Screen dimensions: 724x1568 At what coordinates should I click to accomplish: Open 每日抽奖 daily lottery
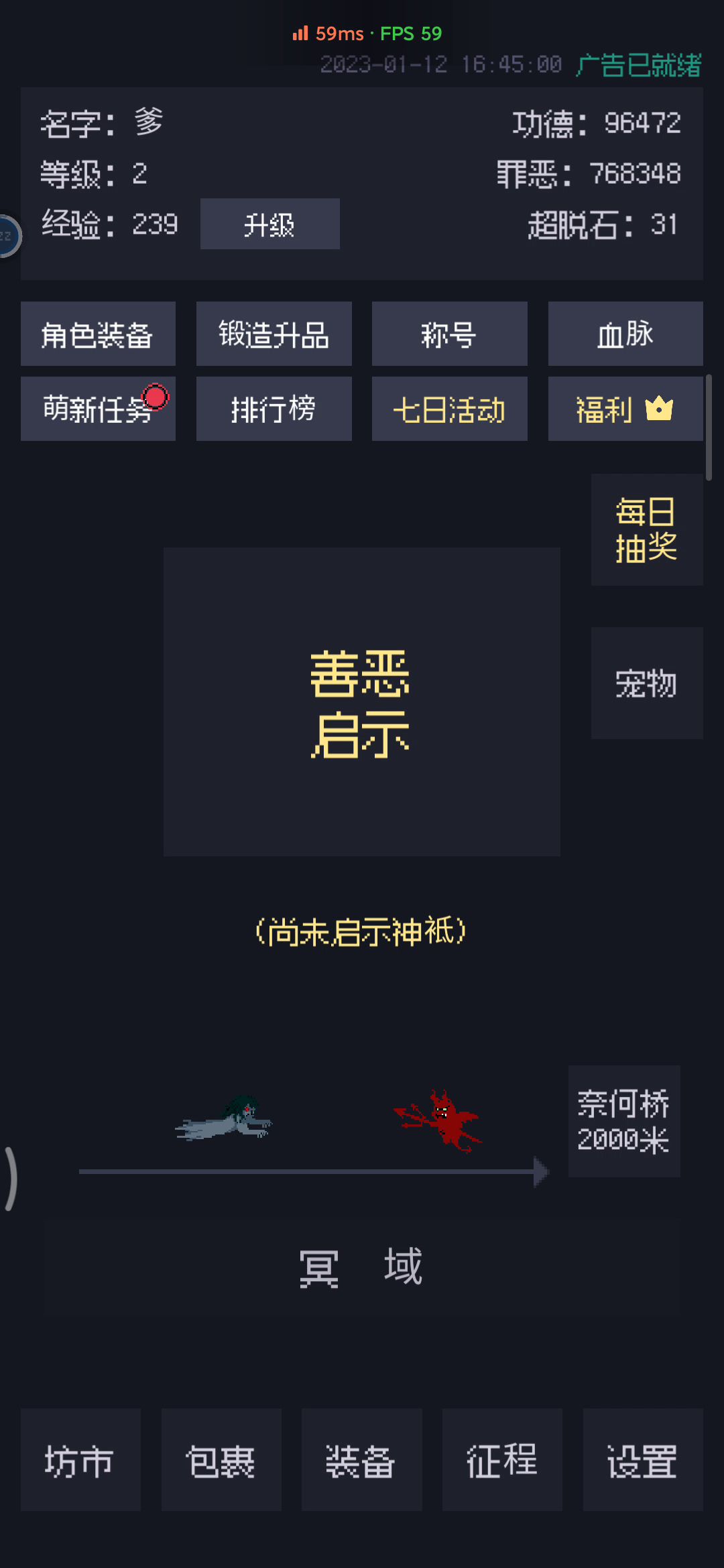[x=646, y=529]
